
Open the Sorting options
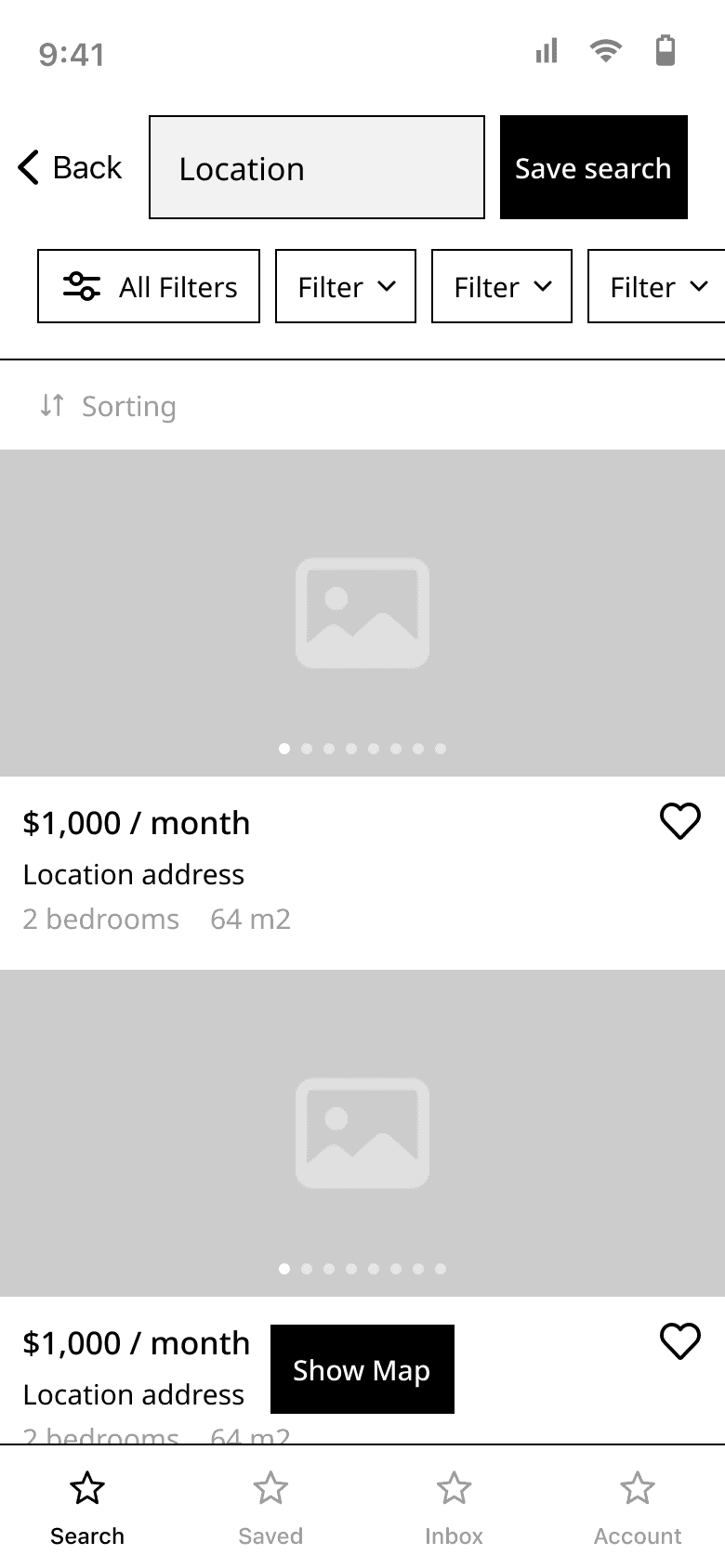109,406
